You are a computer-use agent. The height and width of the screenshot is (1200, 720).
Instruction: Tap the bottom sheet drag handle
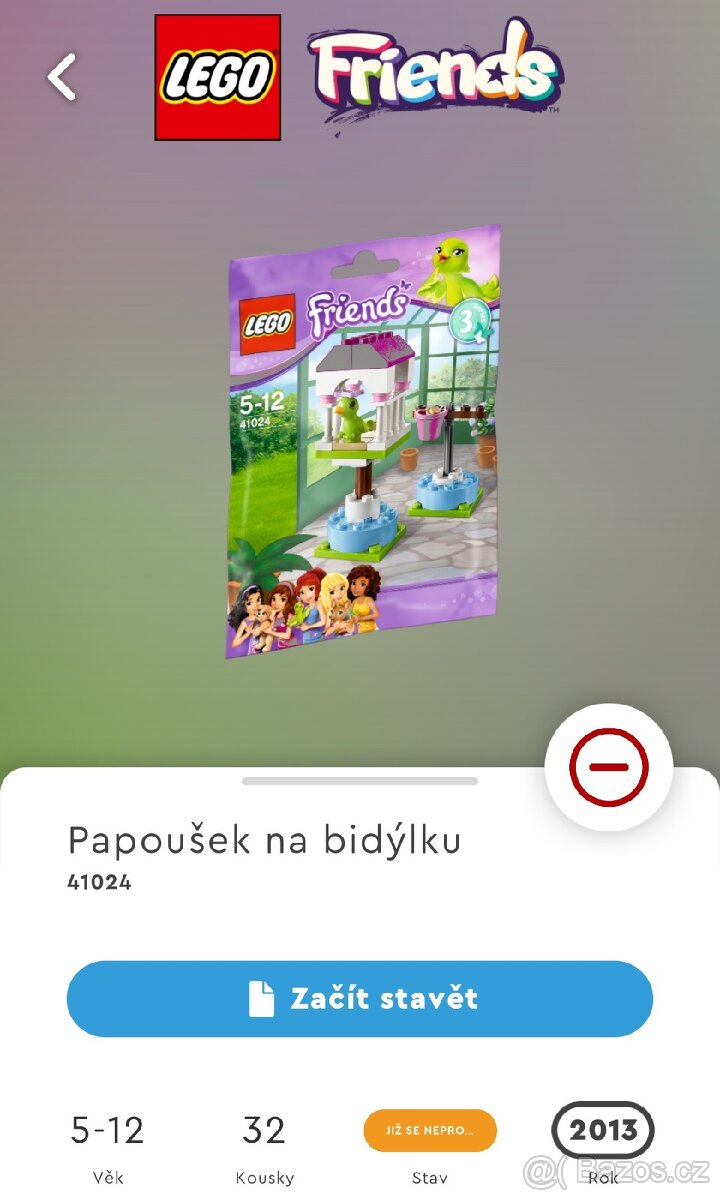click(x=360, y=781)
